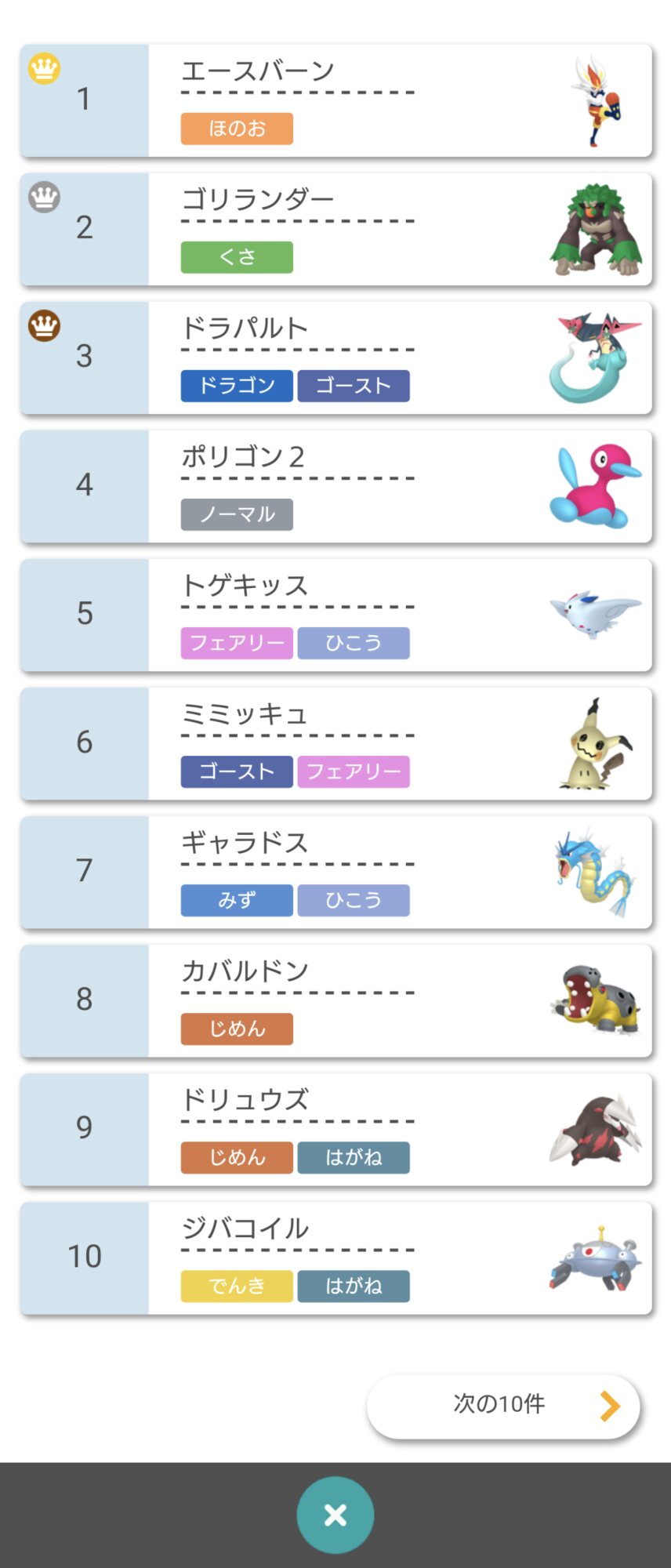671x1568 pixels.
Task: View details for ドラパルト
Action: pos(335,358)
